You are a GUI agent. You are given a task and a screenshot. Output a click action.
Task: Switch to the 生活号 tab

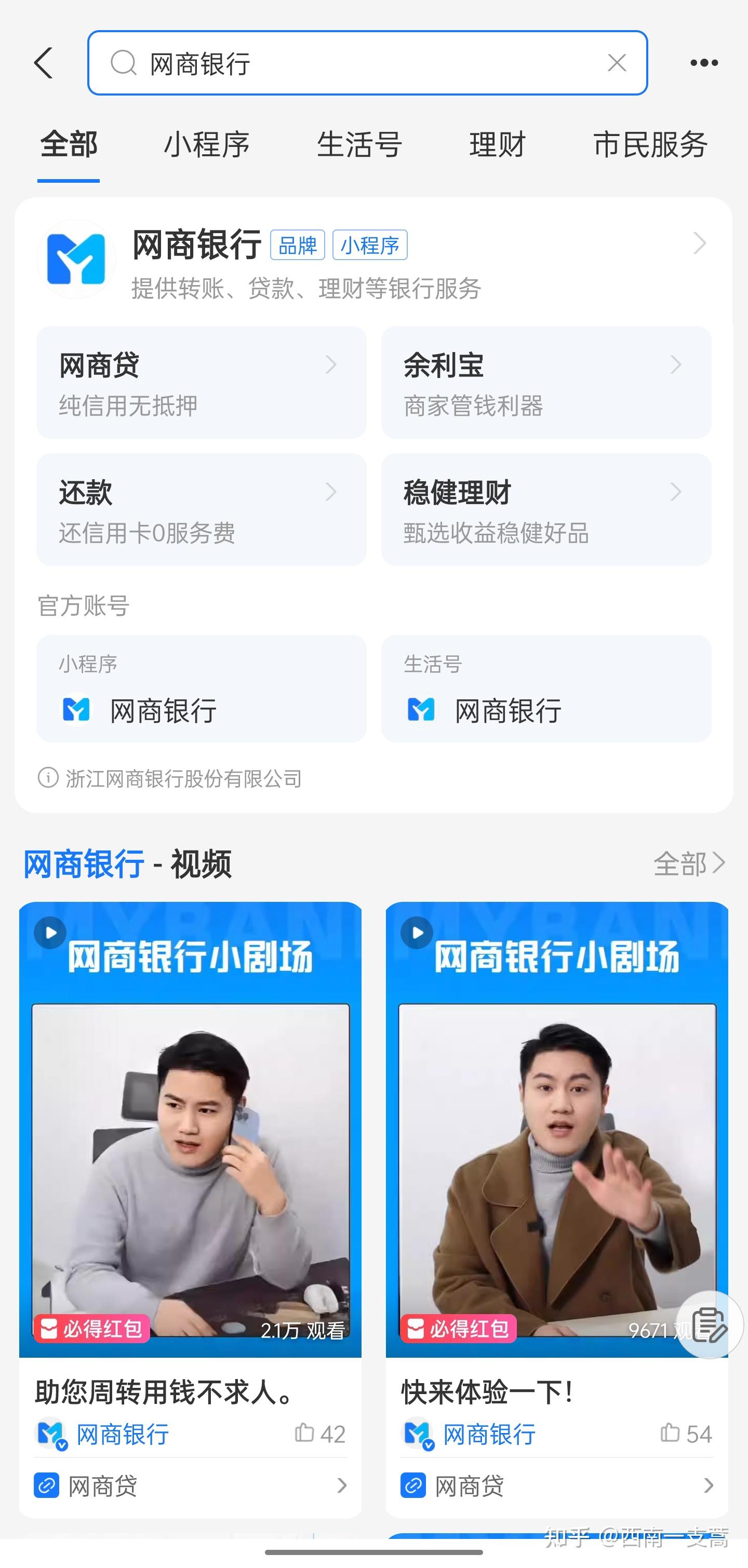[x=359, y=145]
